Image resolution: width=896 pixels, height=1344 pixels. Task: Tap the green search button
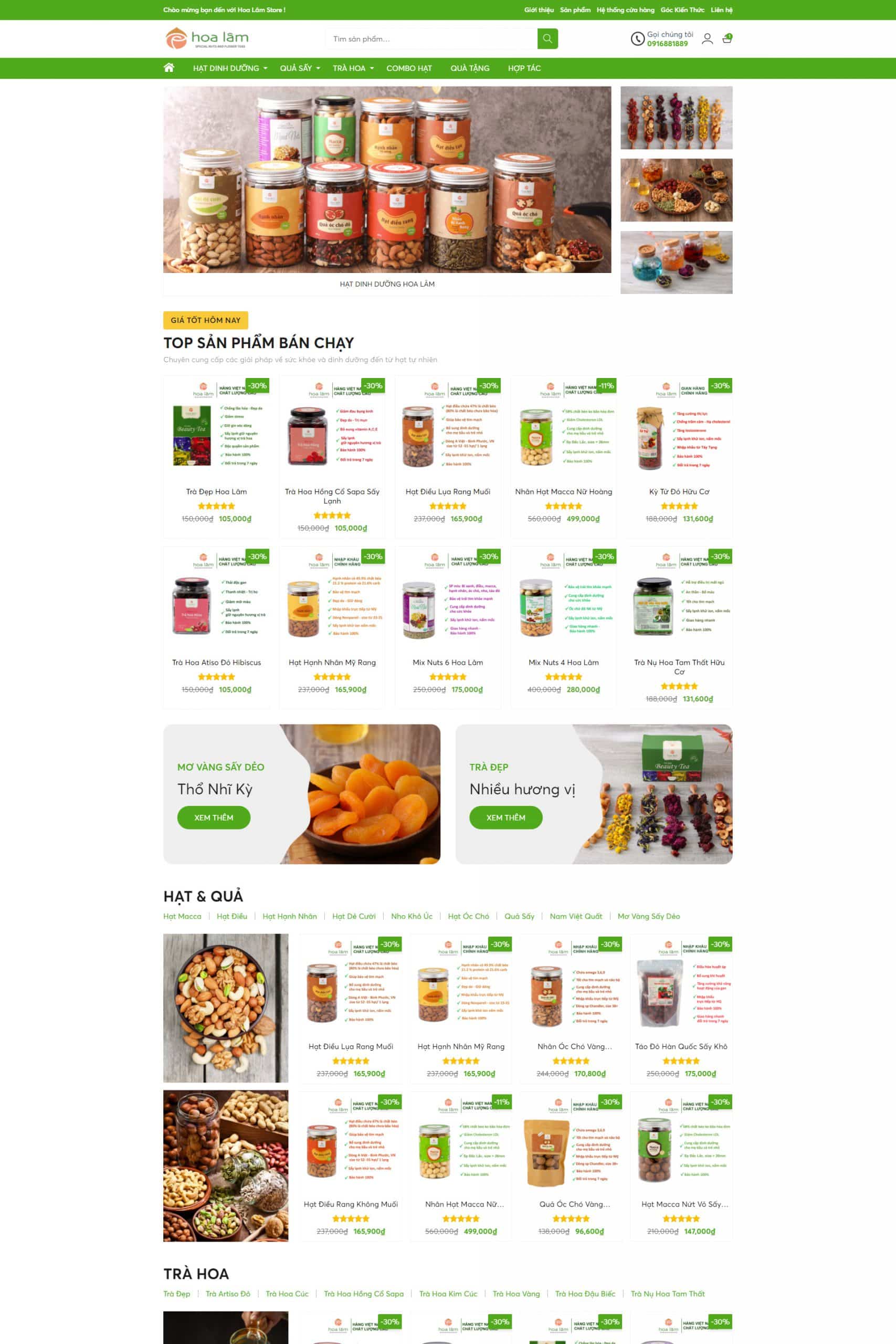547,39
